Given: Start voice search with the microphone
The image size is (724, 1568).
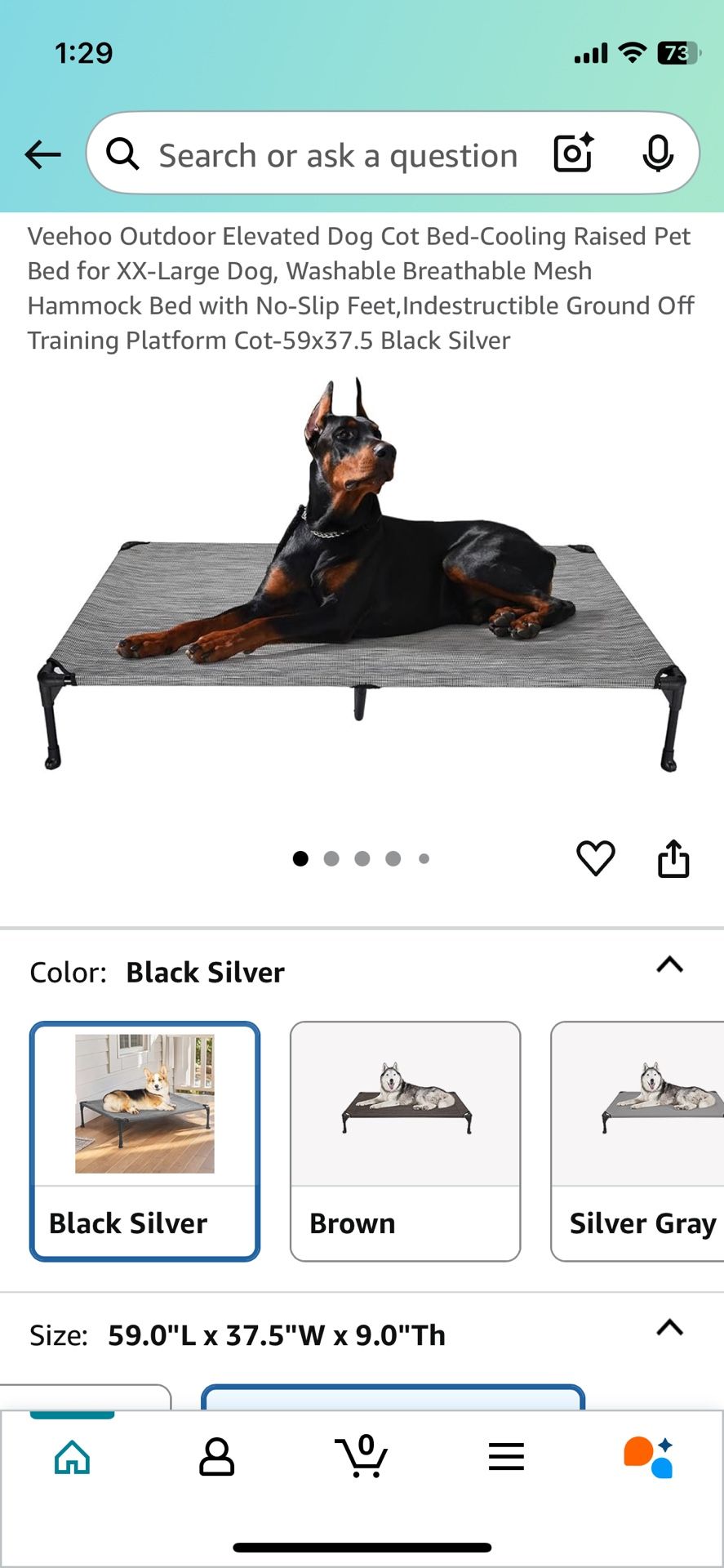Looking at the screenshot, I should (x=657, y=154).
